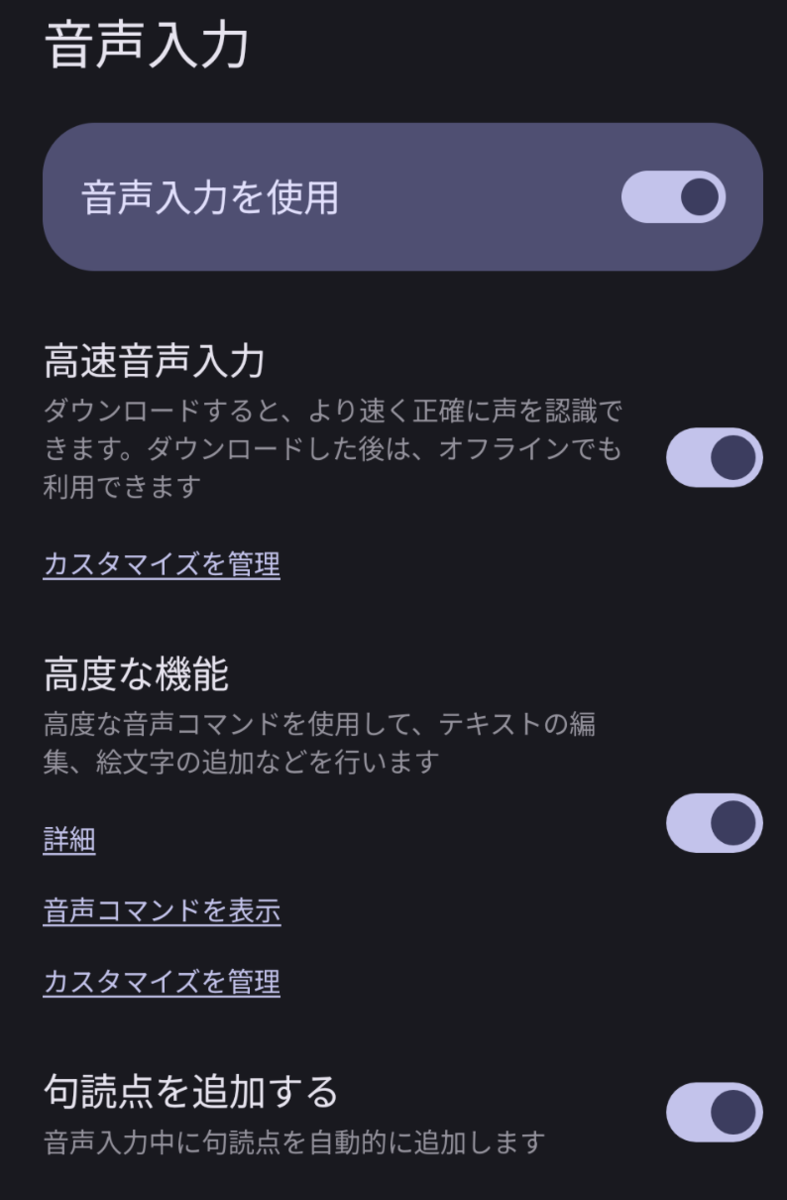Tap the 音声コマンドを表示 link
Image resolution: width=787 pixels, height=1200 pixels.
tap(161, 911)
